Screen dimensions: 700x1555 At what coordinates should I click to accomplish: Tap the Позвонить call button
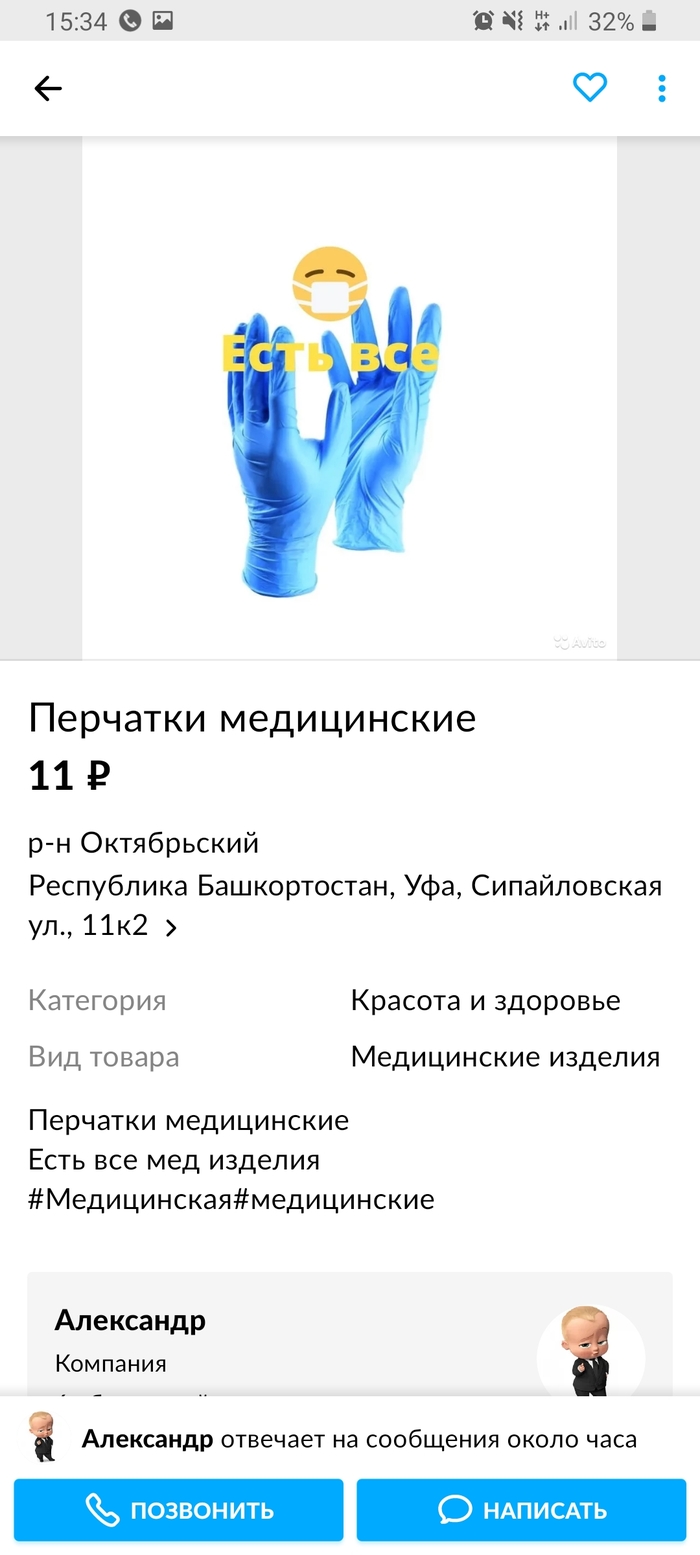pos(179,1509)
